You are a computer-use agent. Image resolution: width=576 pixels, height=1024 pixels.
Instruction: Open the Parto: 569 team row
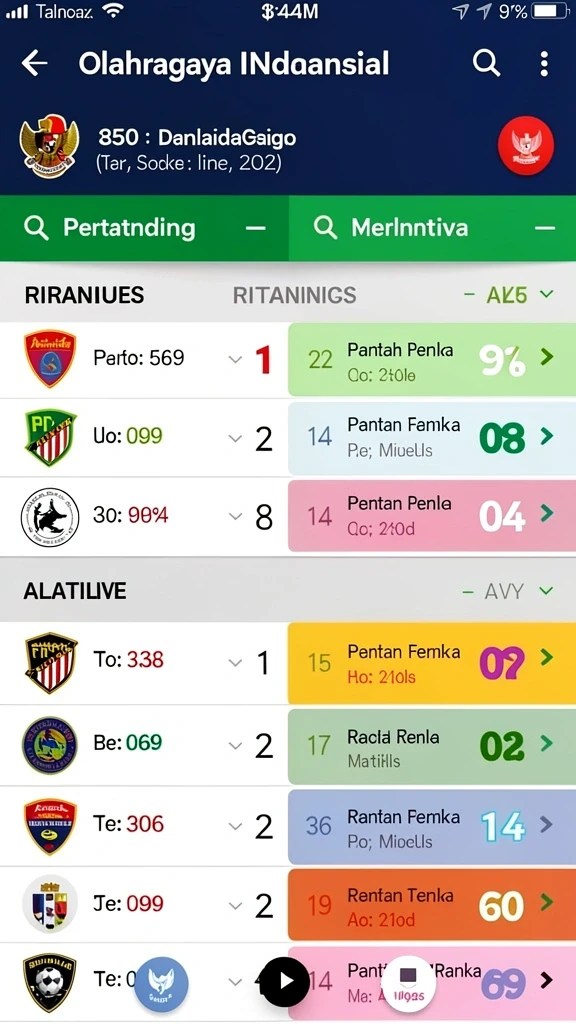click(144, 359)
